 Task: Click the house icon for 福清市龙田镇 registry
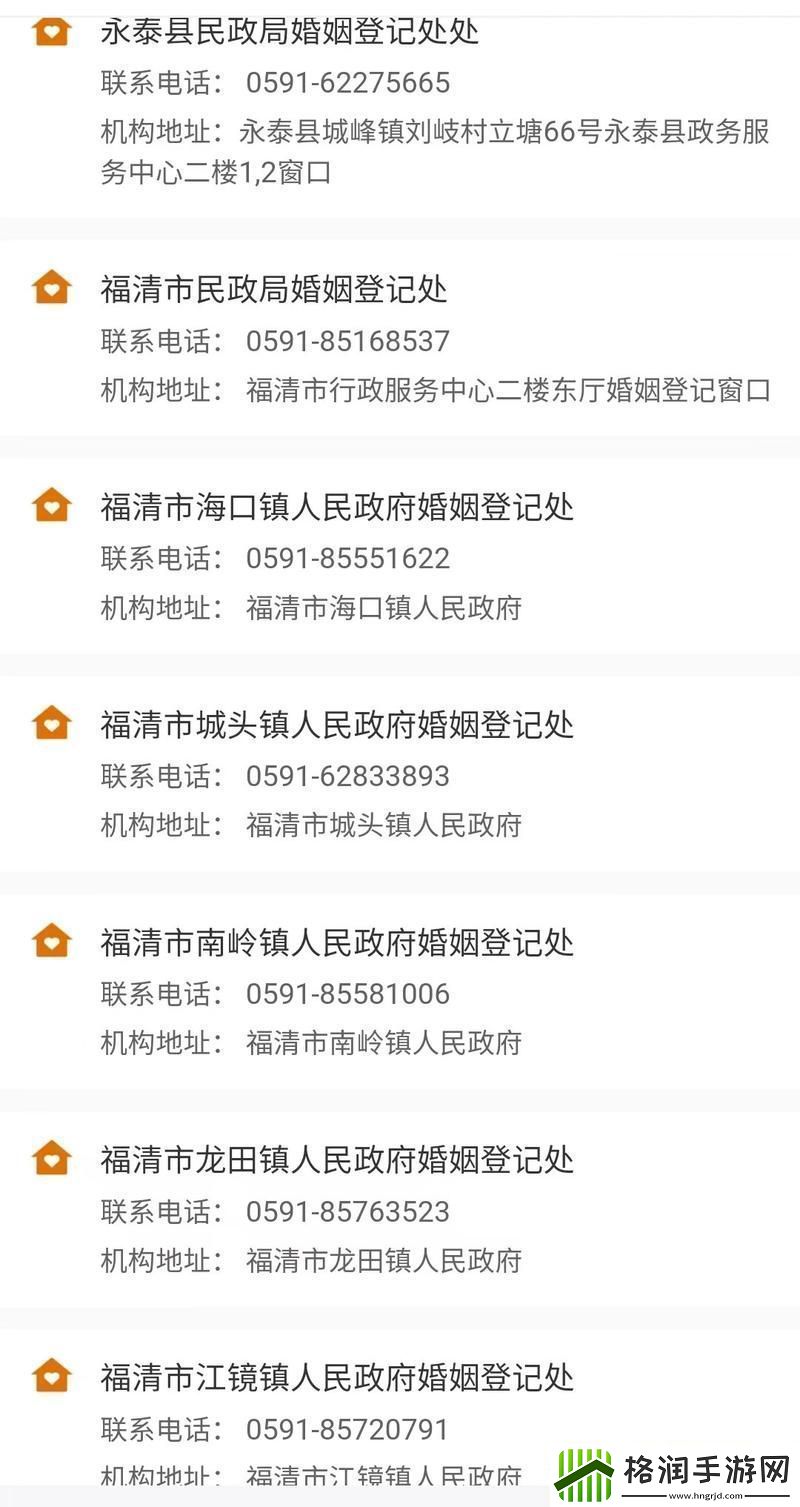click(x=49, y=1158)
